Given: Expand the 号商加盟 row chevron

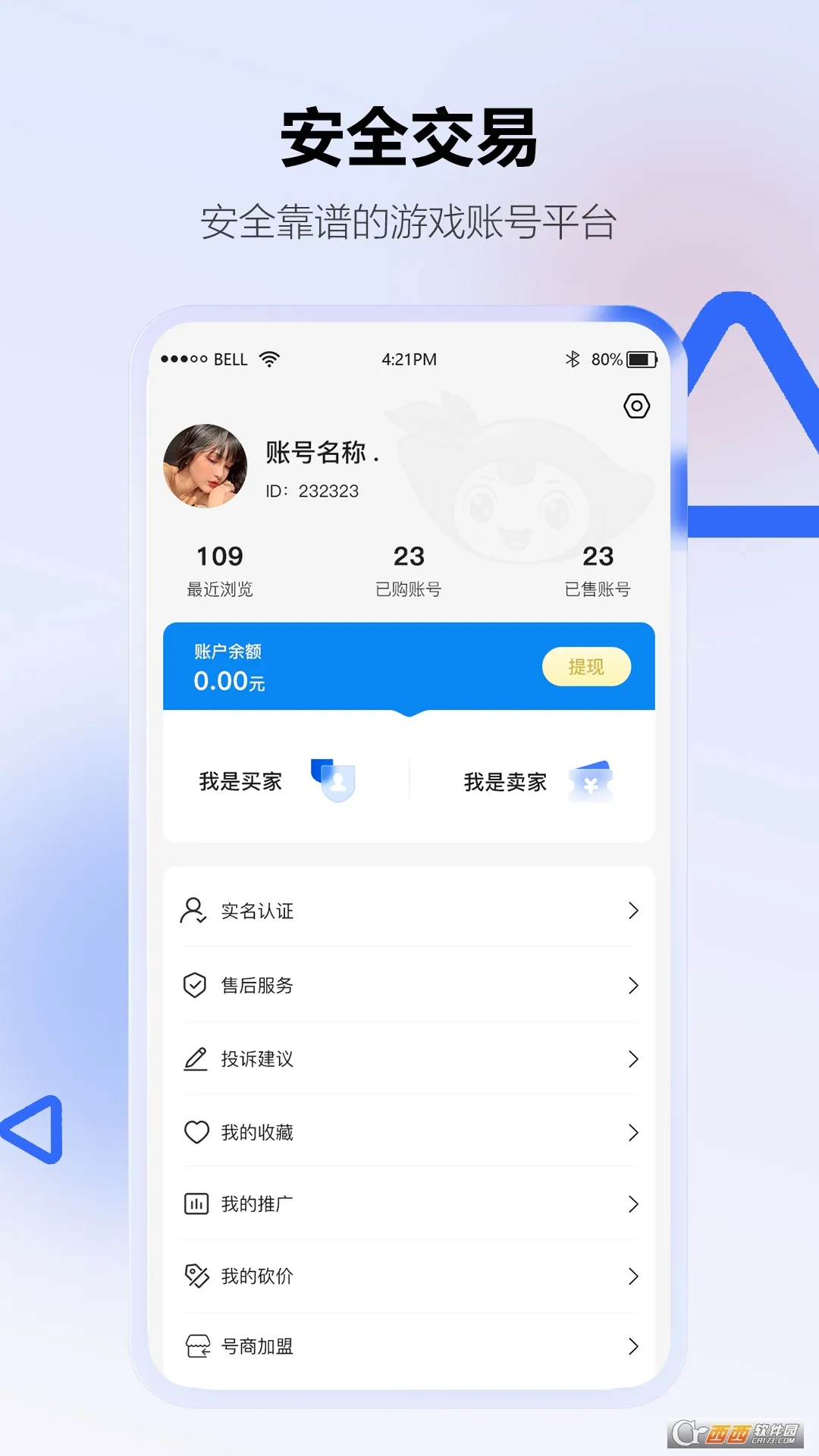Looking at the screenshot, I should pos(633,1347).
